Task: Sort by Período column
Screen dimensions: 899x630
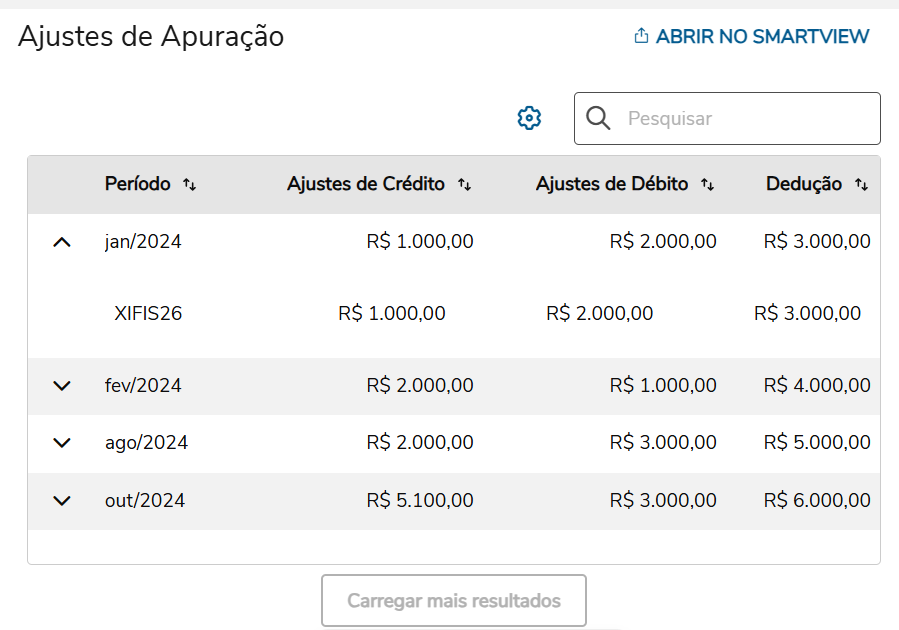Action: click(x=190, y=185)
